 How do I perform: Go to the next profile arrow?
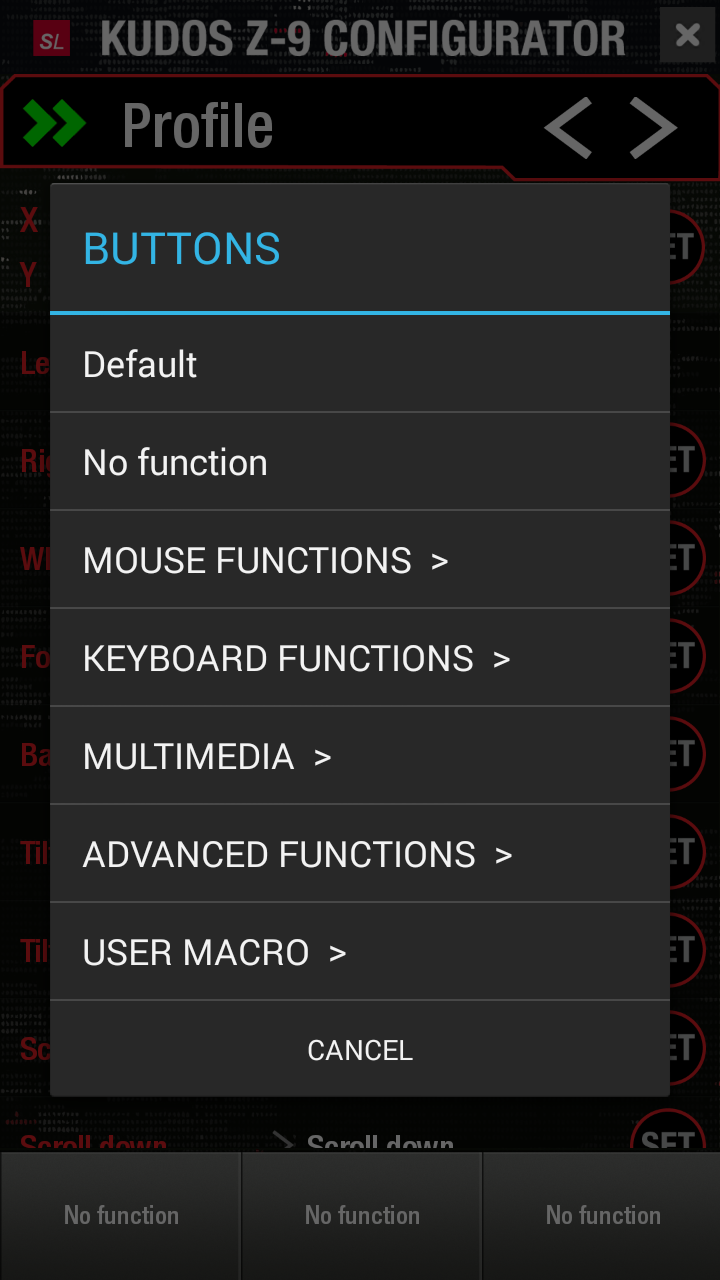[653, 128]
